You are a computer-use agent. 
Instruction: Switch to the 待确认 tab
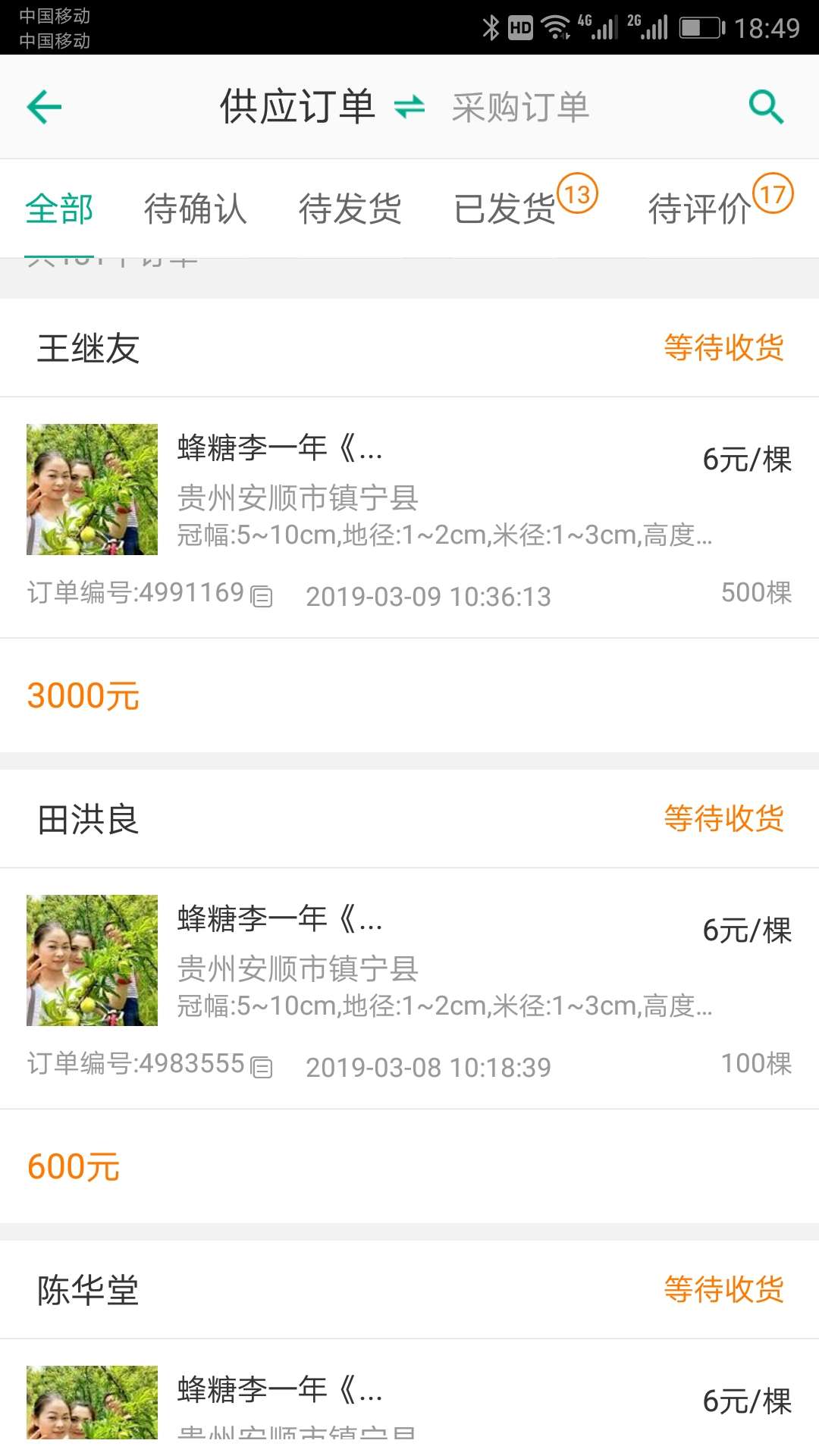196,209
